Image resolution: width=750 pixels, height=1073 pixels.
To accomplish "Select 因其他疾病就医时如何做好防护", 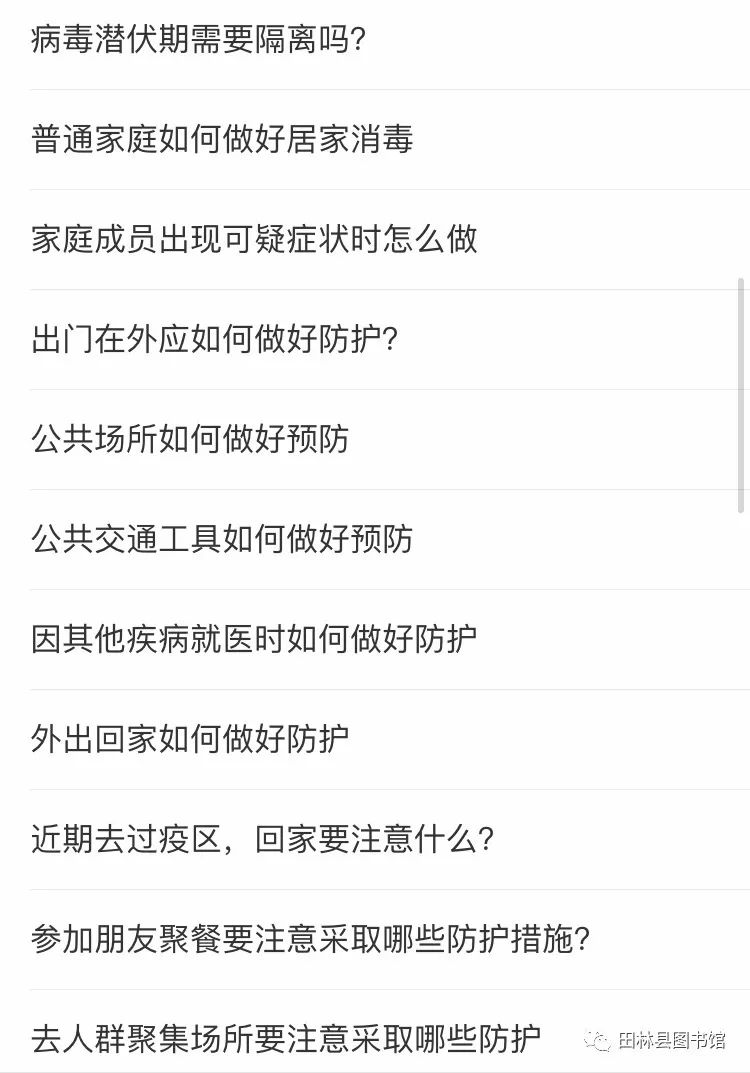I will [x=254, y=640].
